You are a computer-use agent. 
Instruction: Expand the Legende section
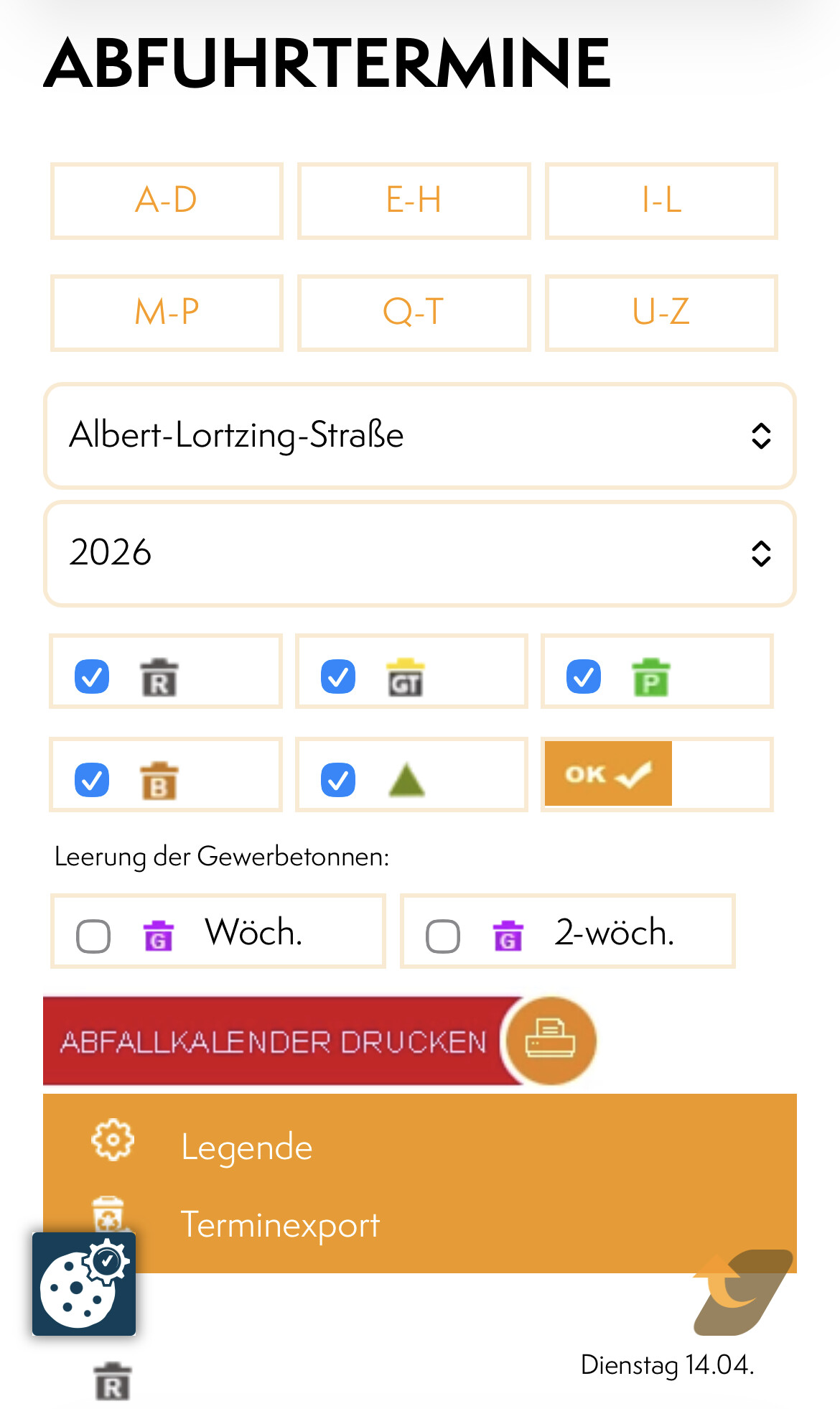(x=246, y=1147)
